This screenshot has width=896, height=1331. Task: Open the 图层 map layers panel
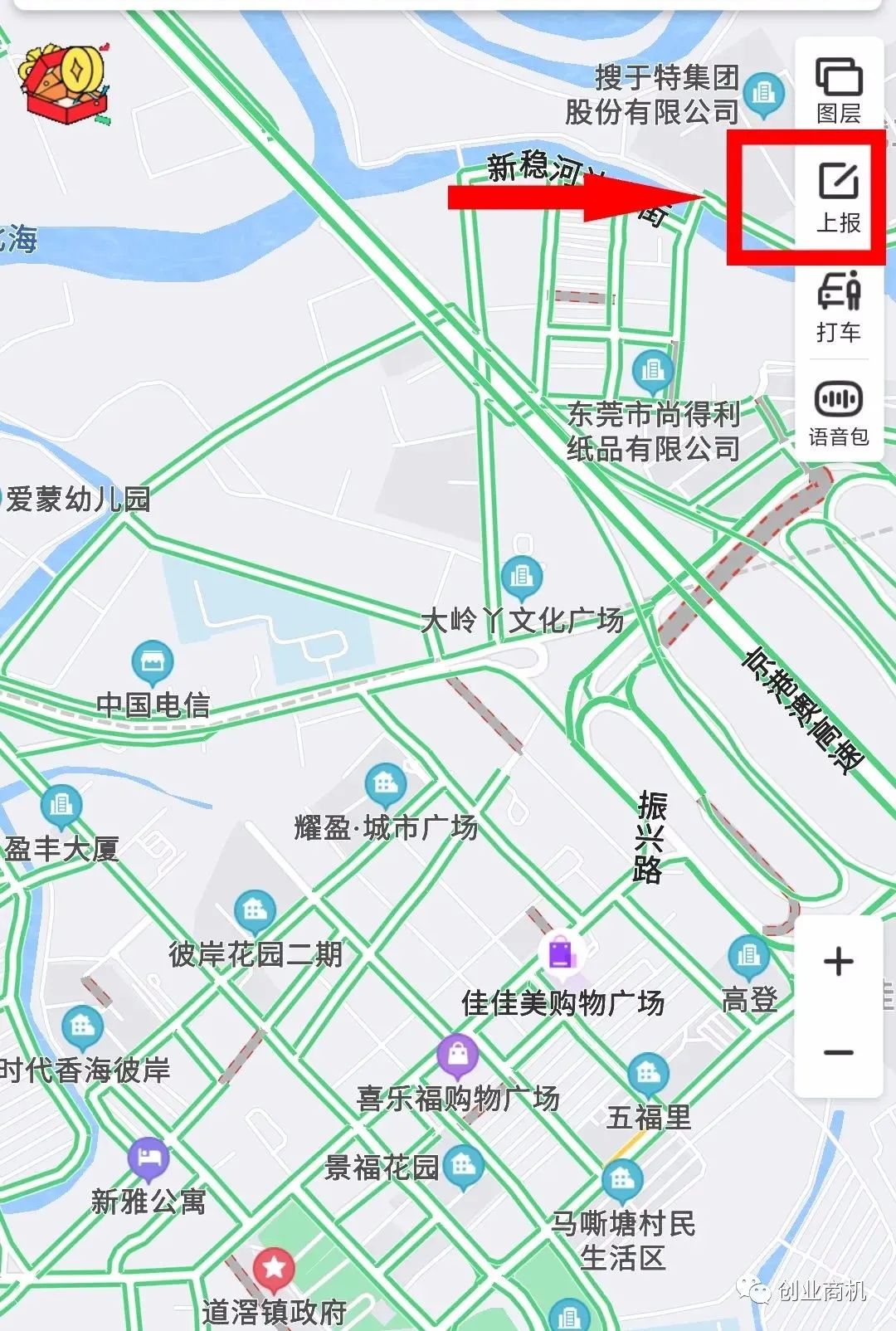[x=840, y=81]
